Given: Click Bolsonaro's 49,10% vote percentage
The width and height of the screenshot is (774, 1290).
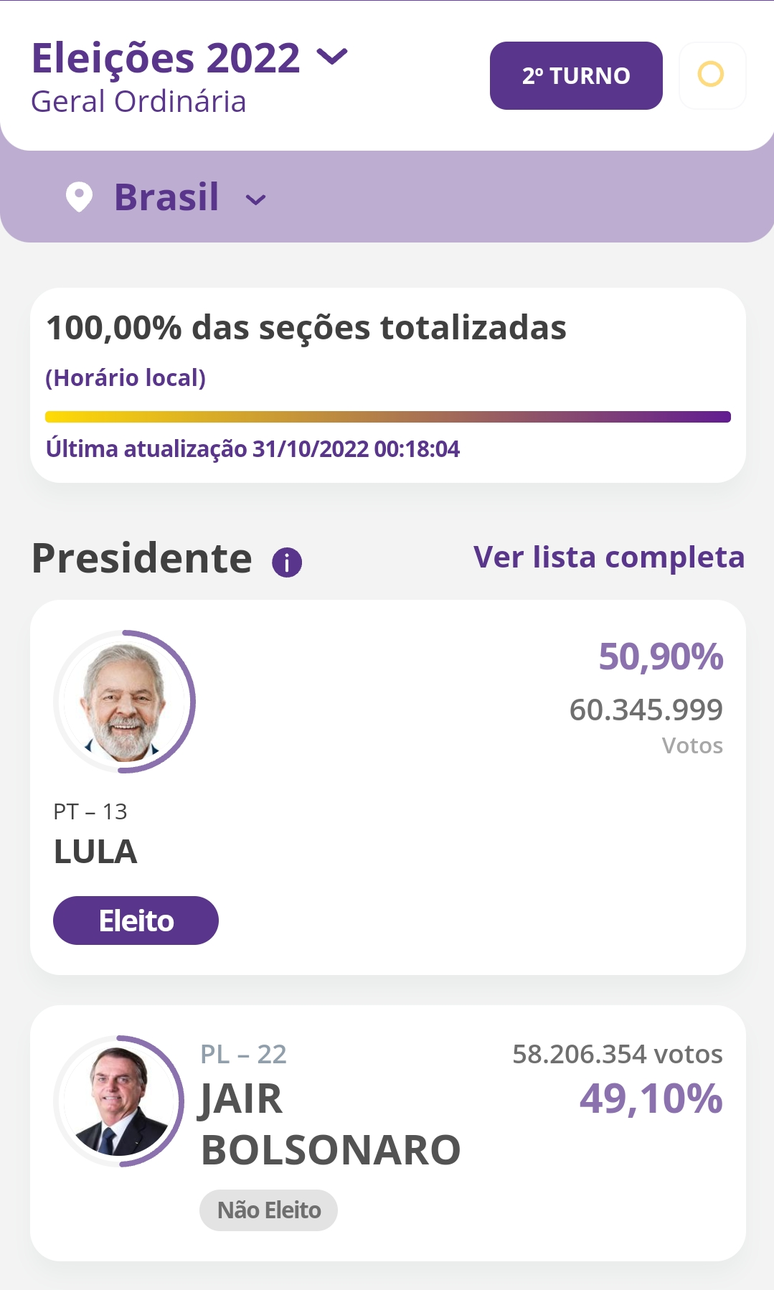Looking at the screenshot, I should 648,1098.
